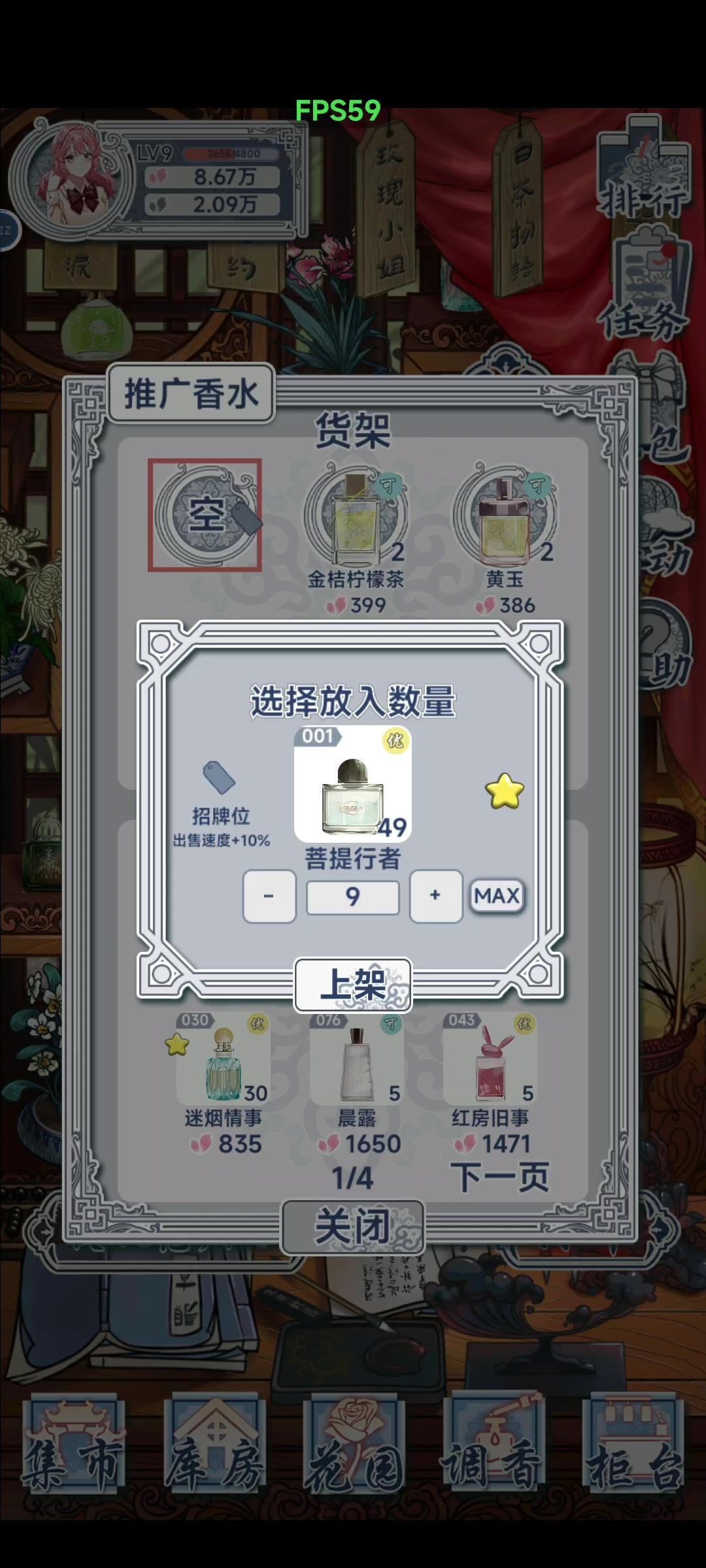Screen dimensions: 706x1568
Task: Increase quantity with the plus button
Action: [435, 896]
